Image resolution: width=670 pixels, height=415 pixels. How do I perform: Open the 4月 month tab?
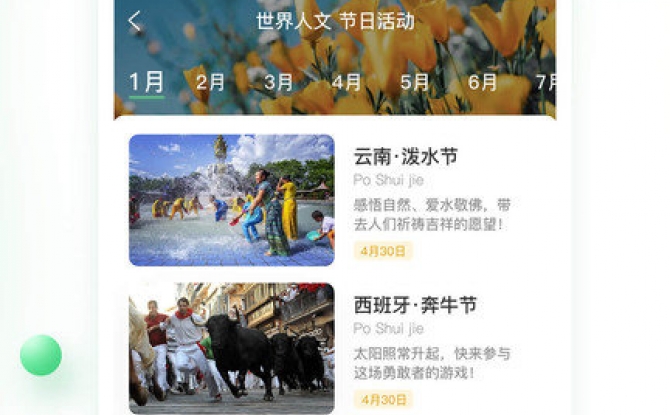tap(347, 82)
